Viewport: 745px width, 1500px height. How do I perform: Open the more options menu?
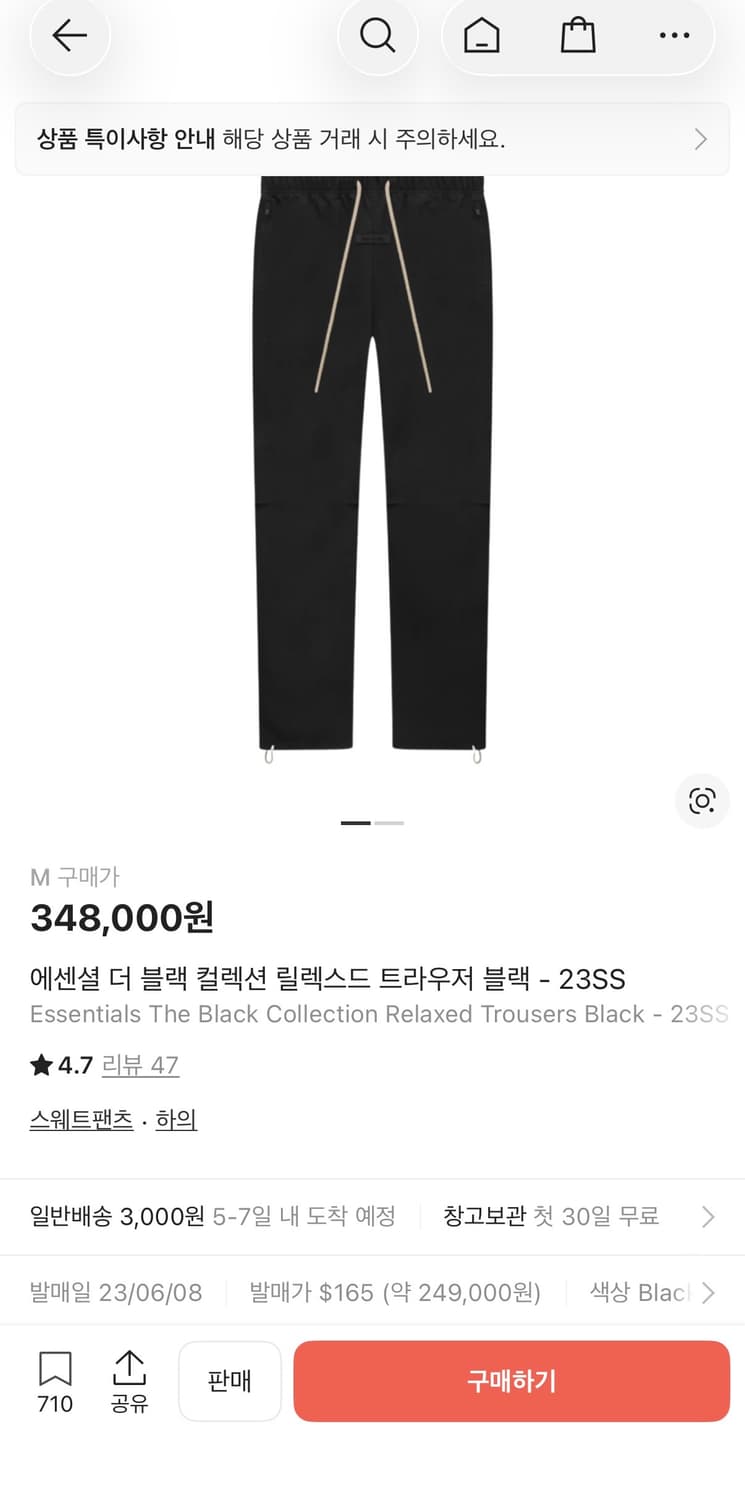pyautogui.click(x=674, y=36)
